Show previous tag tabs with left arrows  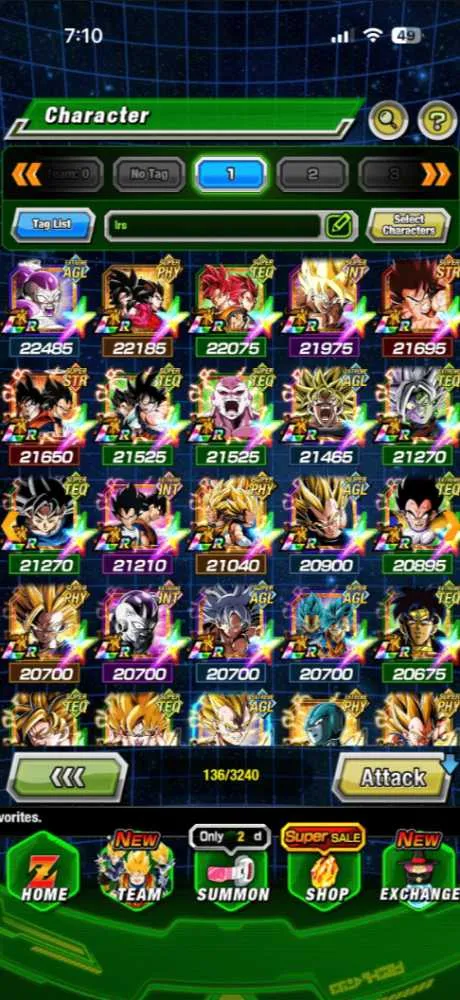(26, 174)
